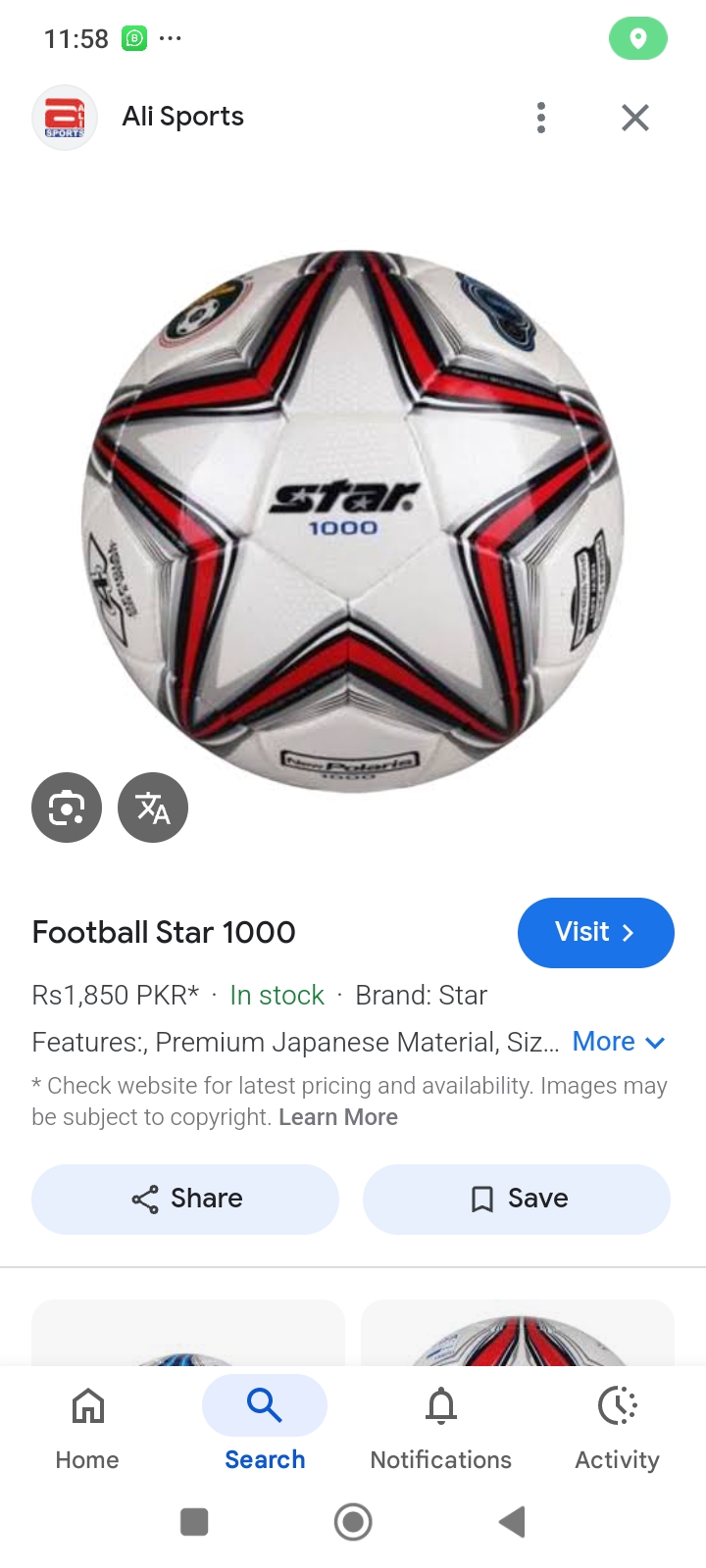Open the related red star football image

pyautogui.click(x=518, y=1338)
